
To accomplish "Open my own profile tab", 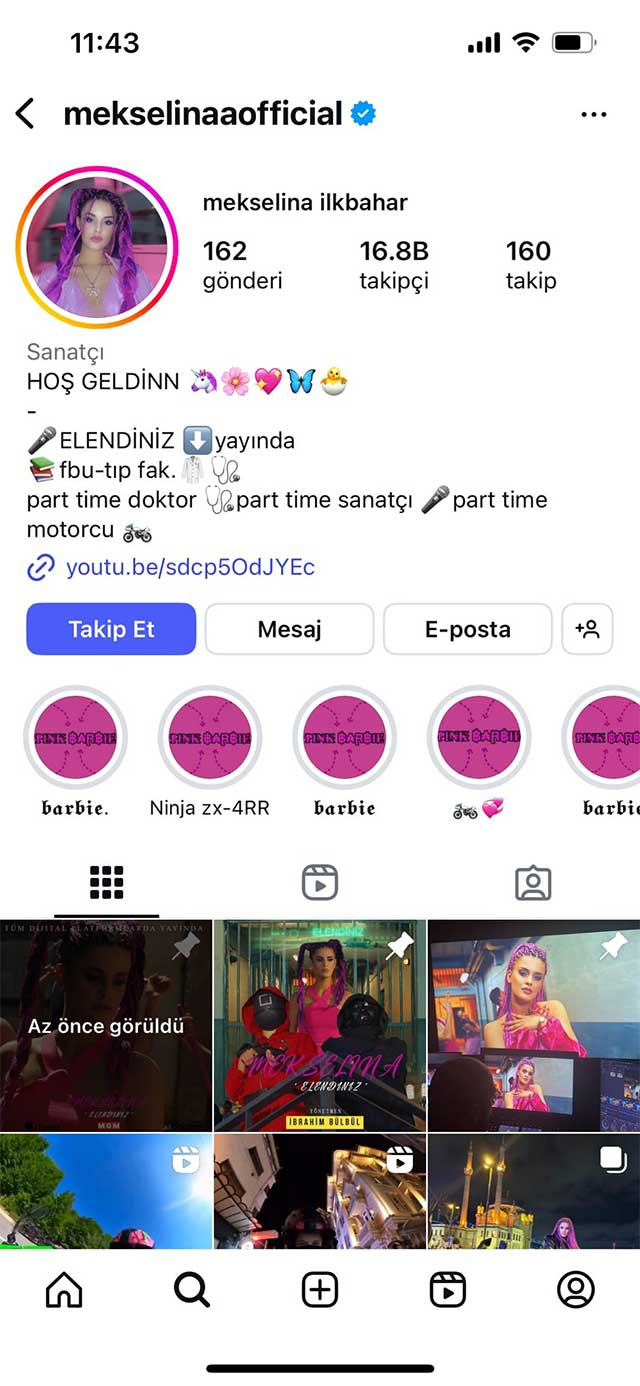I will (575, 1290).
